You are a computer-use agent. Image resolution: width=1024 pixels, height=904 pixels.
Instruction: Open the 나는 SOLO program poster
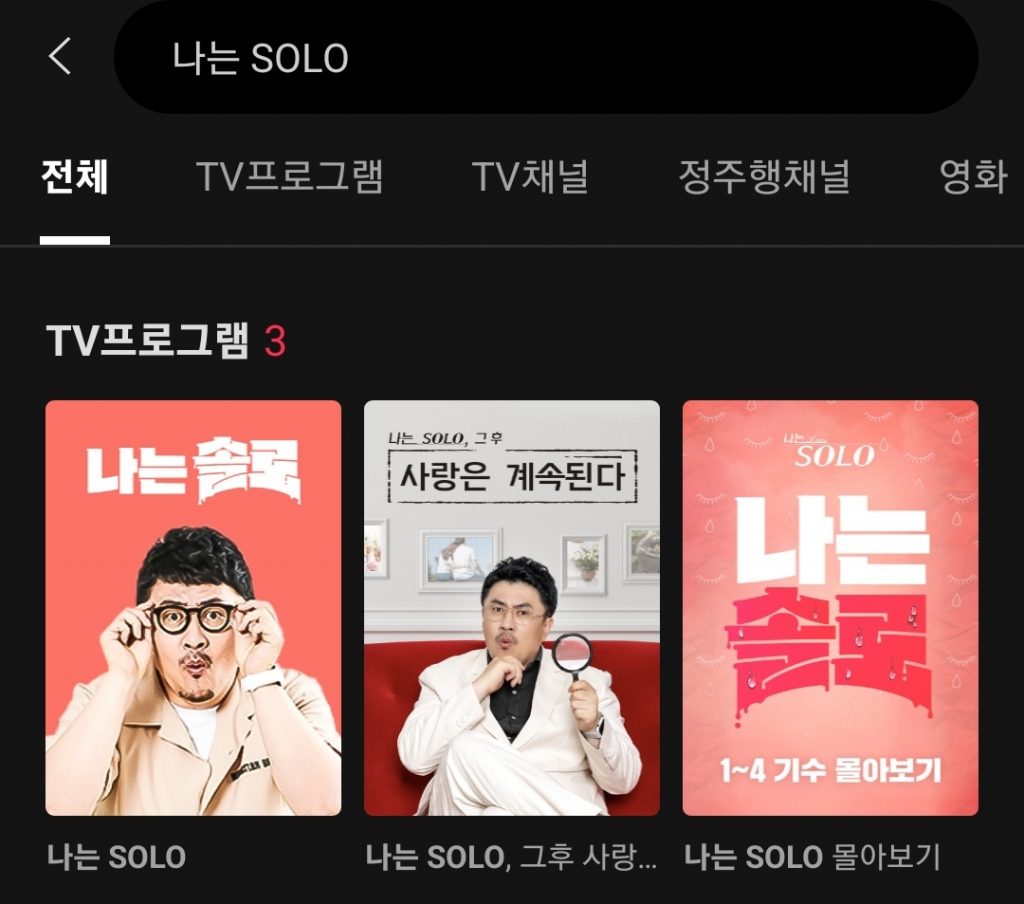[x=193, y=608]
